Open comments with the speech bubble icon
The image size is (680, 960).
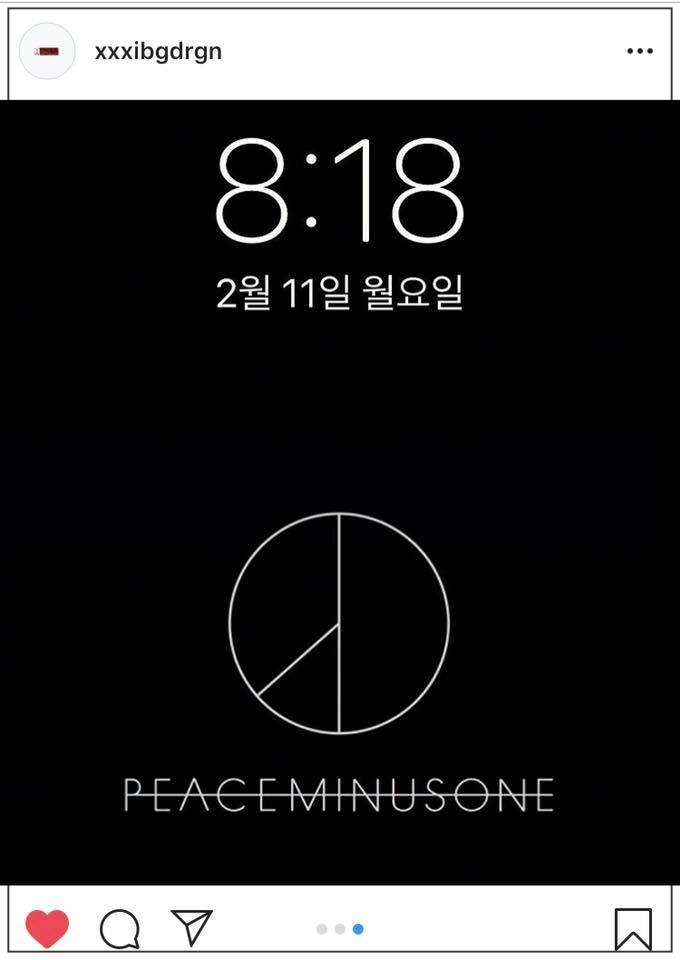[x=119, y=929]
